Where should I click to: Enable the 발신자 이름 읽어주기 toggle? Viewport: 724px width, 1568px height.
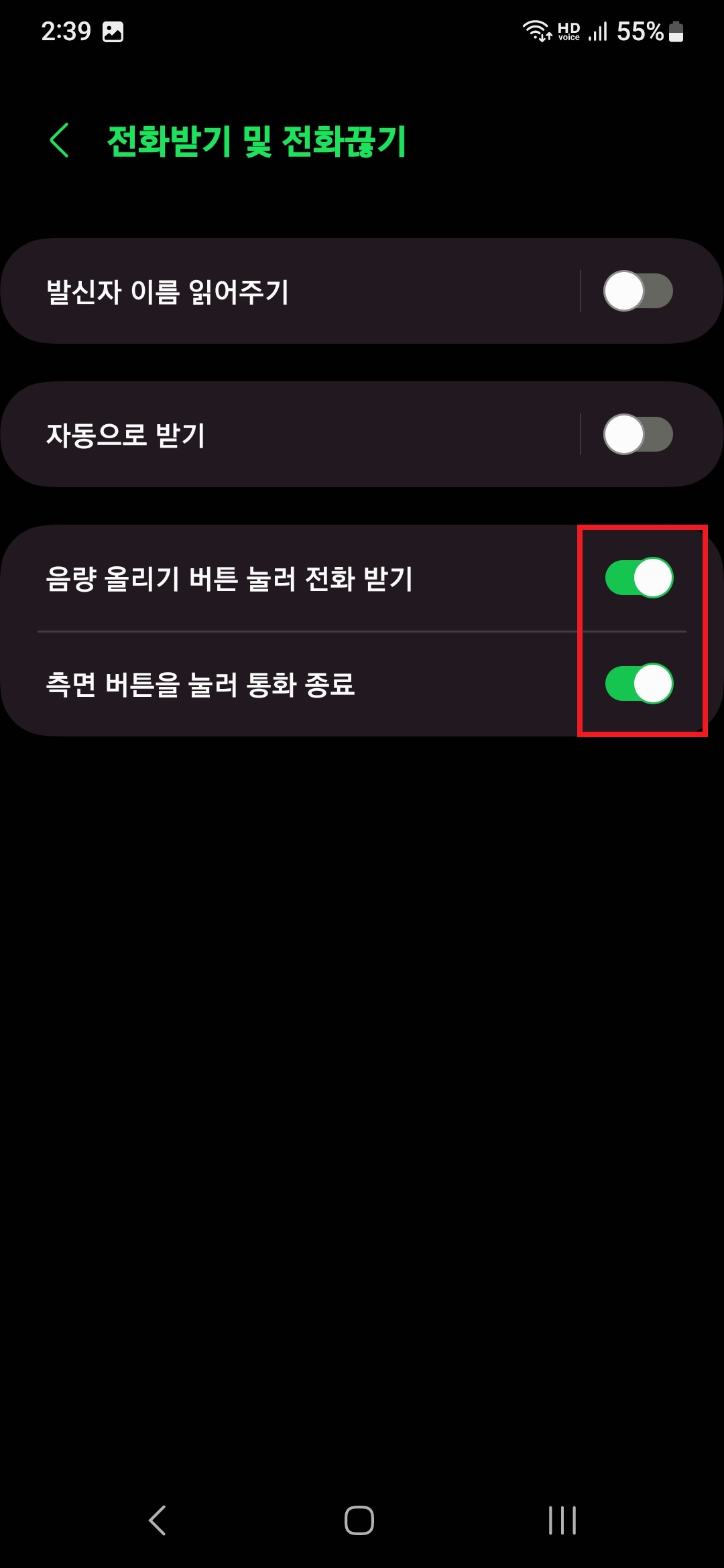639,290
